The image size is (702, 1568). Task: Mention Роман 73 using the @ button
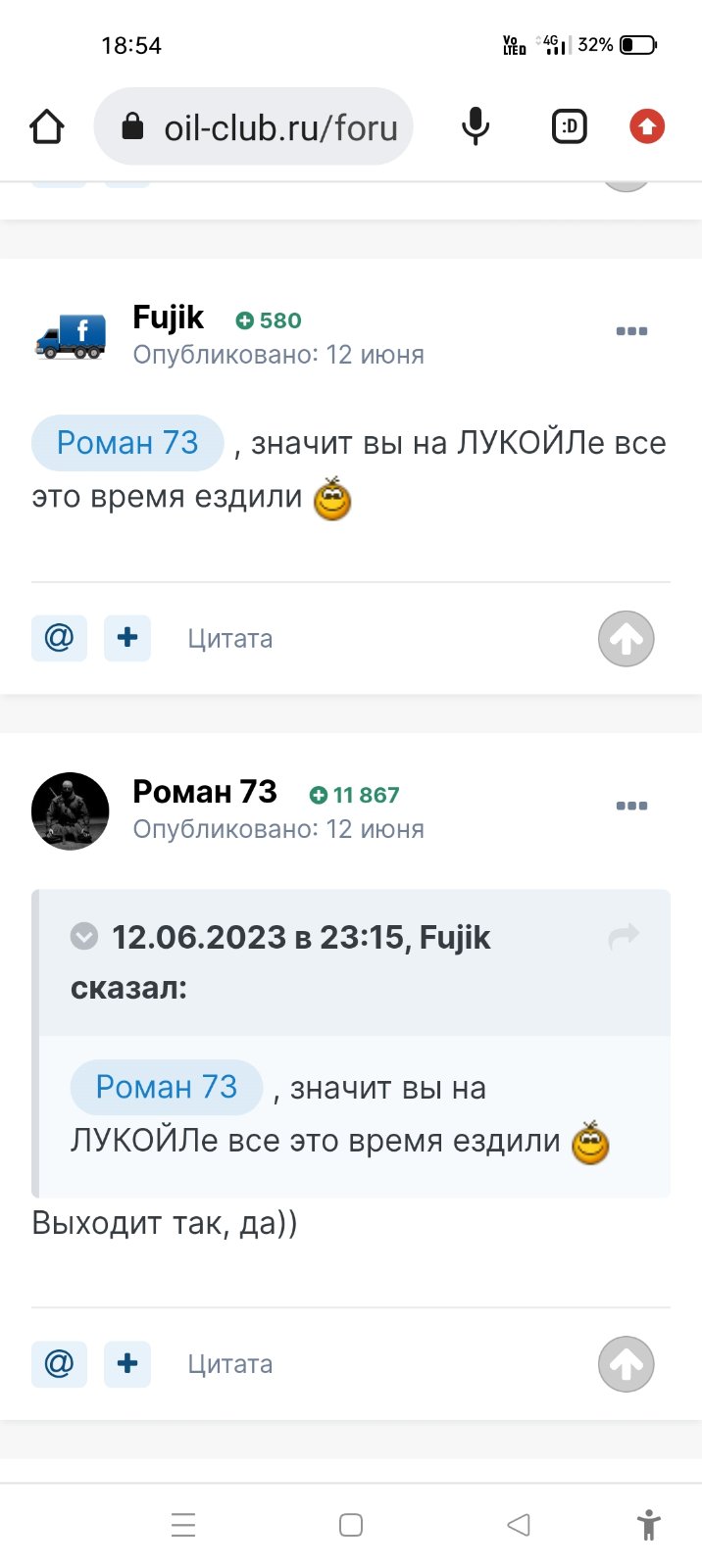click(59, 1363)
